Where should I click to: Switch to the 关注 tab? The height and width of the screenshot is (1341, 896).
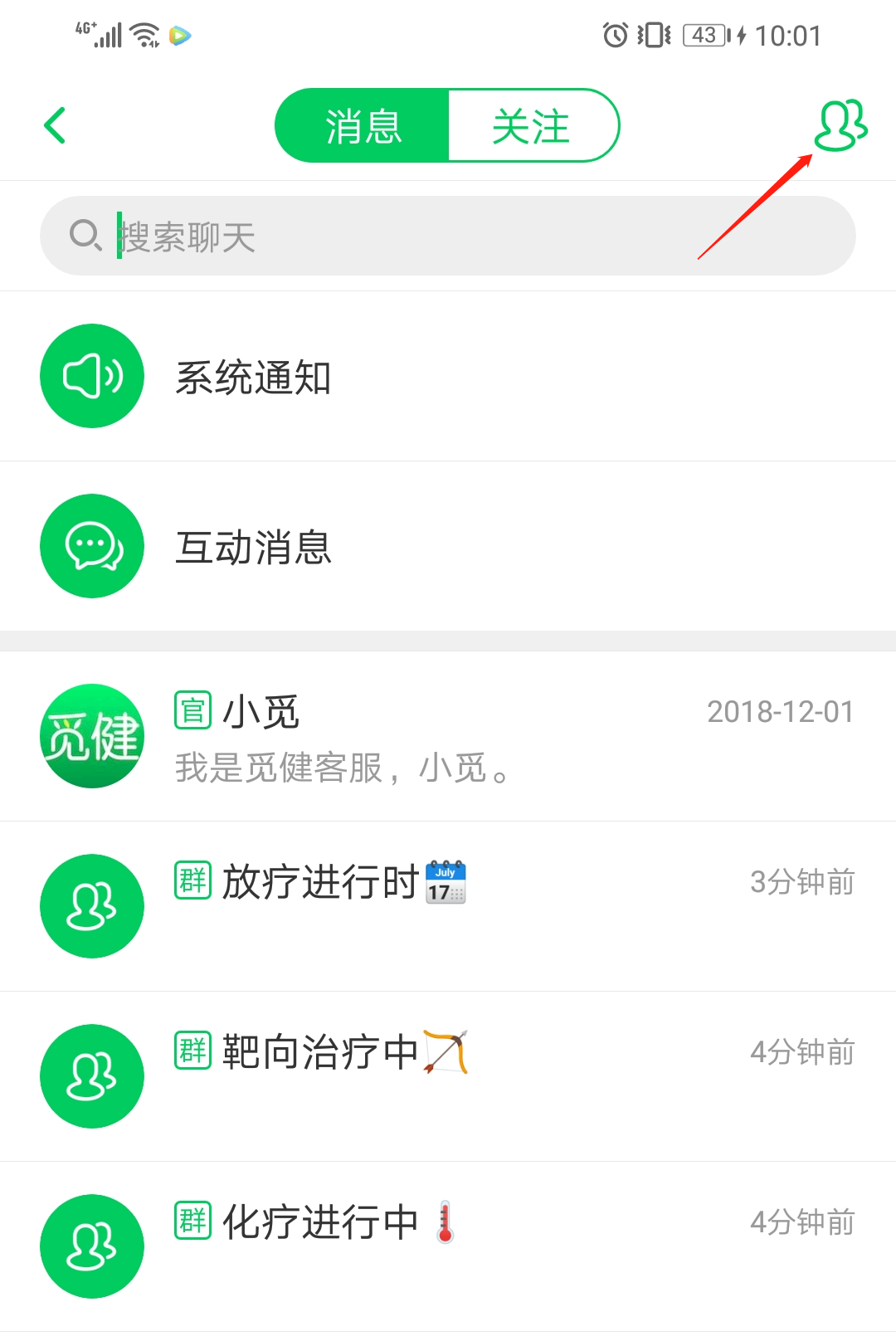532,125
